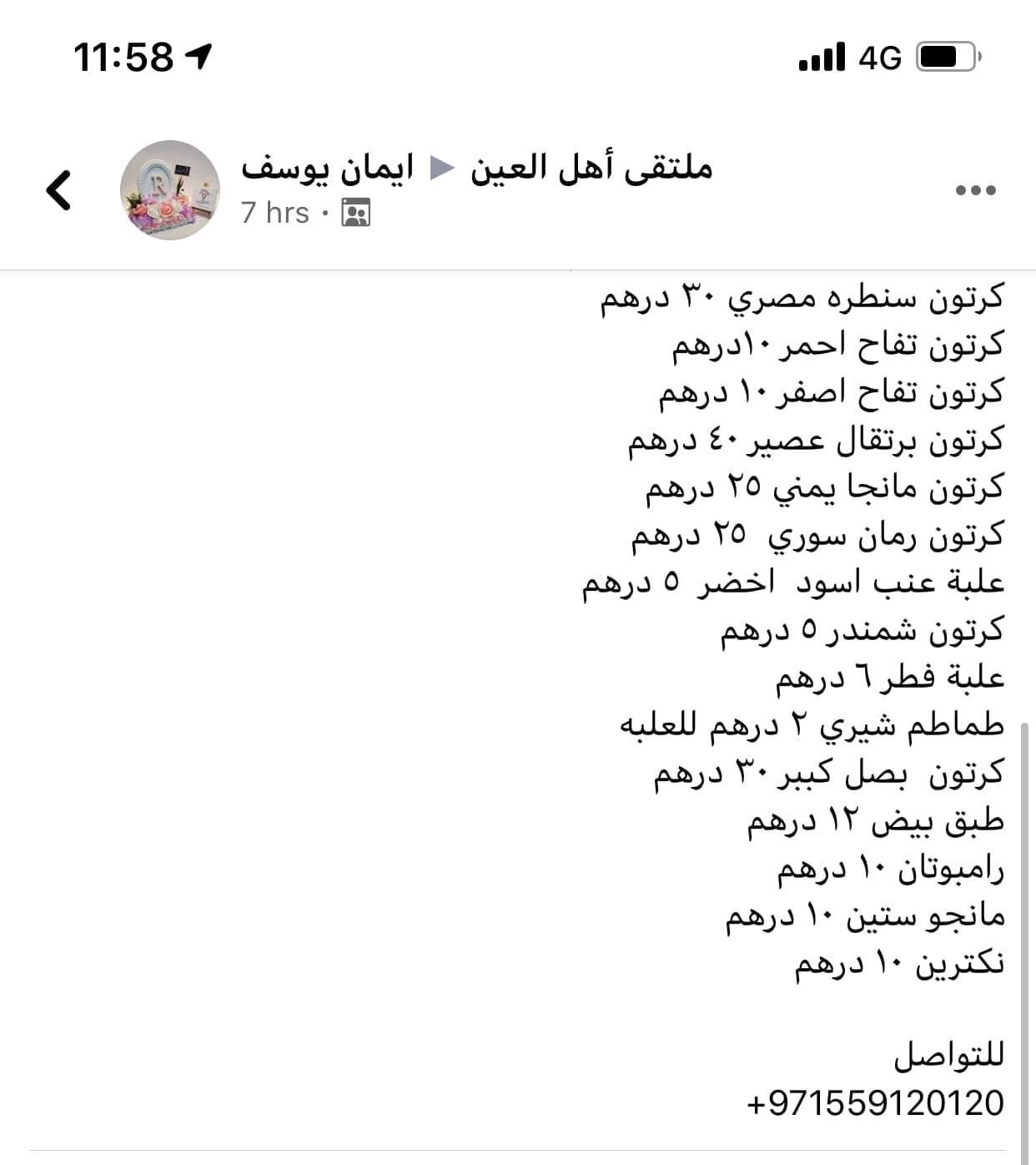Go back using the back arrow

[x=58, y=190]
